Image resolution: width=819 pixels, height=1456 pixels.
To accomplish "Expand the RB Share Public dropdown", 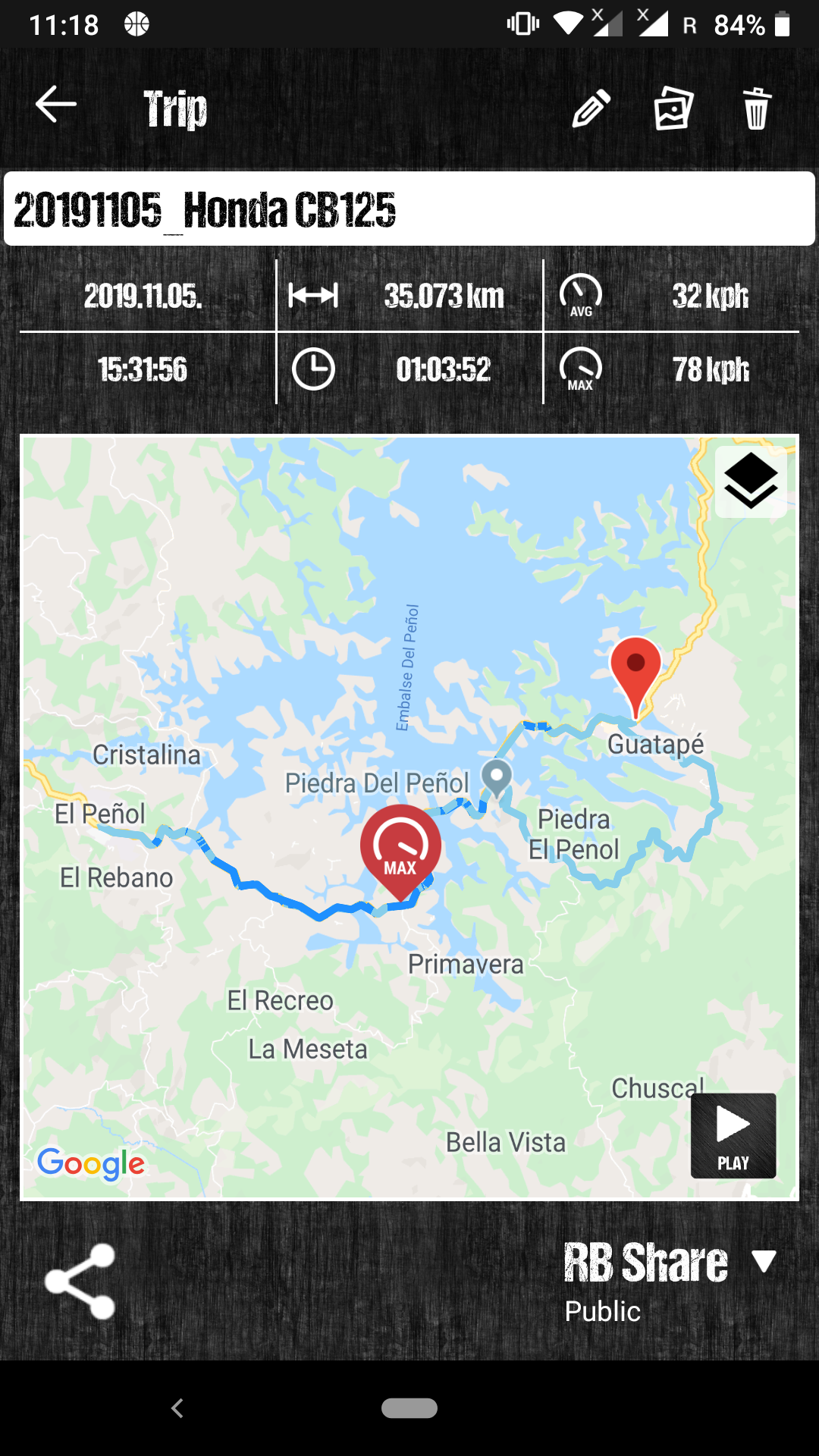I will coord(763,1262).
